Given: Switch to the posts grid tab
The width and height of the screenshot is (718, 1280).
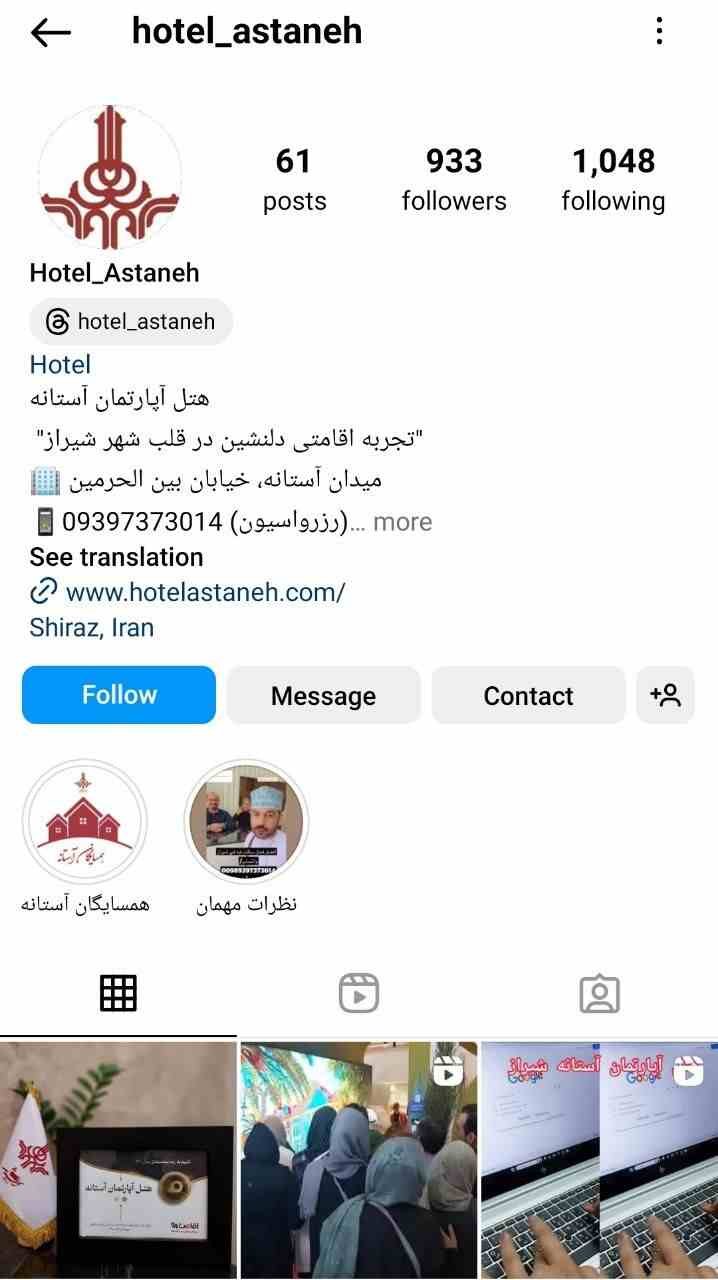Looking at the screenshot, I should [118, 994].
